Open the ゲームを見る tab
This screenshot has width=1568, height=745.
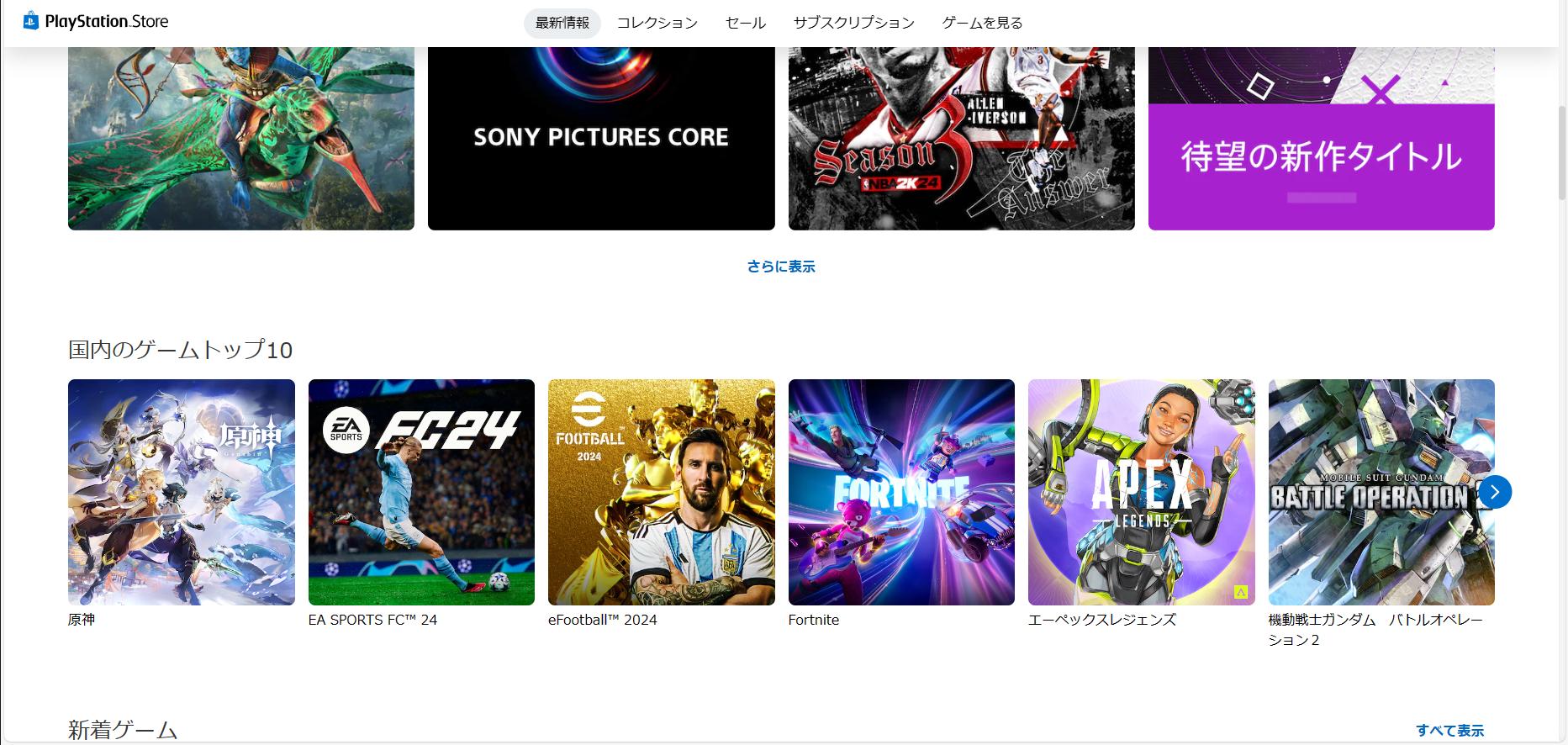click(x=982, y=23)
